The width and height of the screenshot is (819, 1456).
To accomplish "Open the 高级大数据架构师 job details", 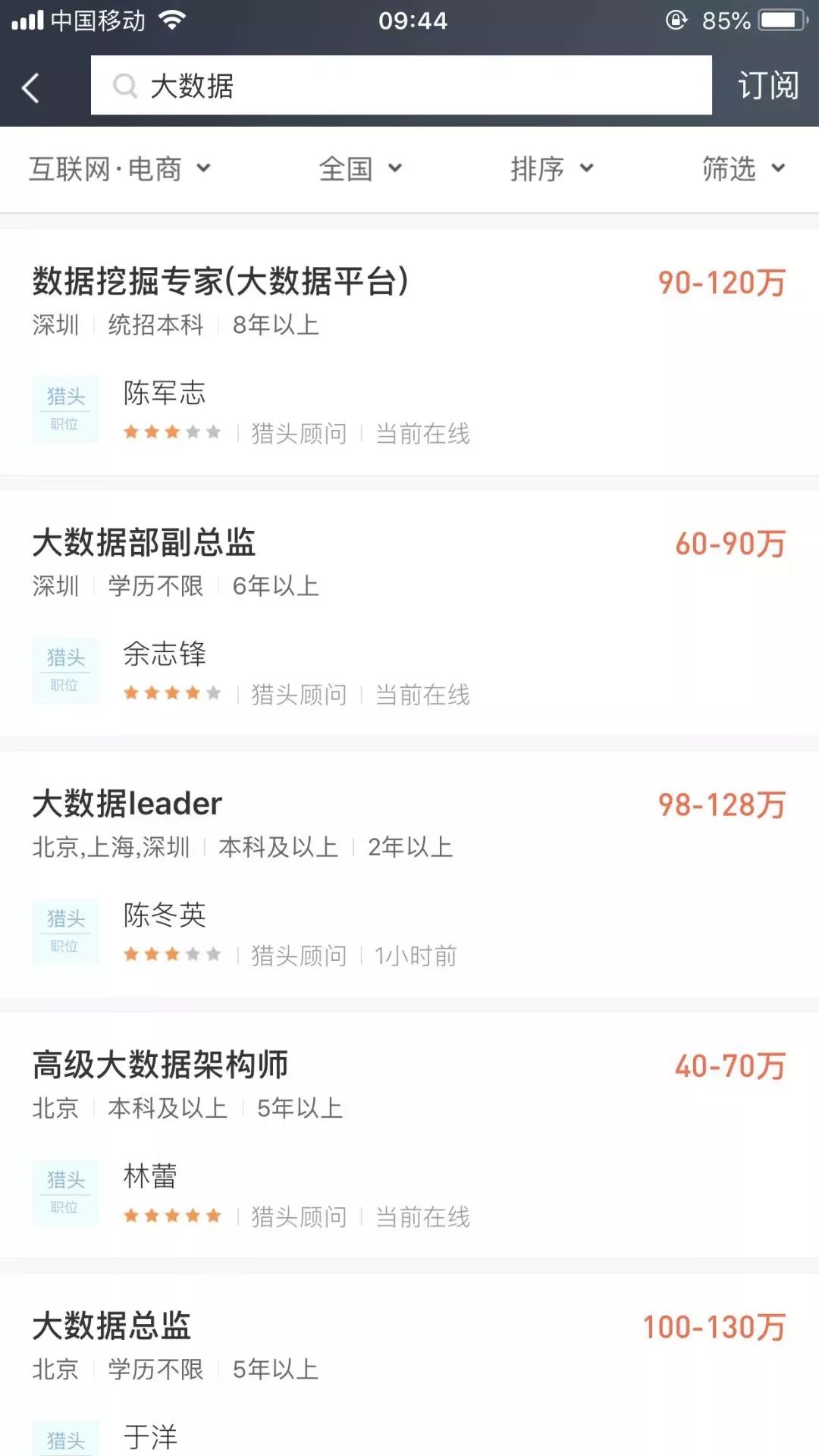I will pyautogui.click(x=160, y=1065).
